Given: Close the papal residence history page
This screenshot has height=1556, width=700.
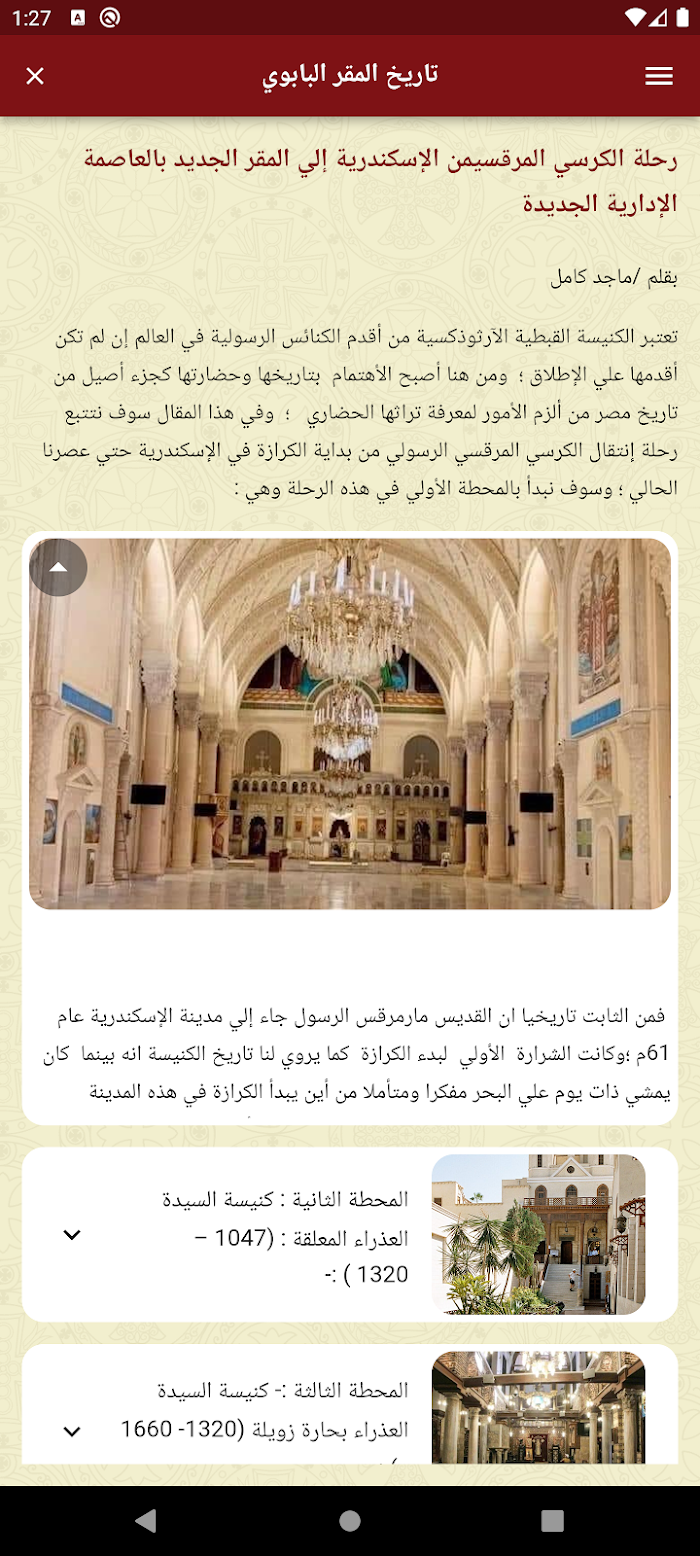Looking at the screenshot, I should pos(35,76).
